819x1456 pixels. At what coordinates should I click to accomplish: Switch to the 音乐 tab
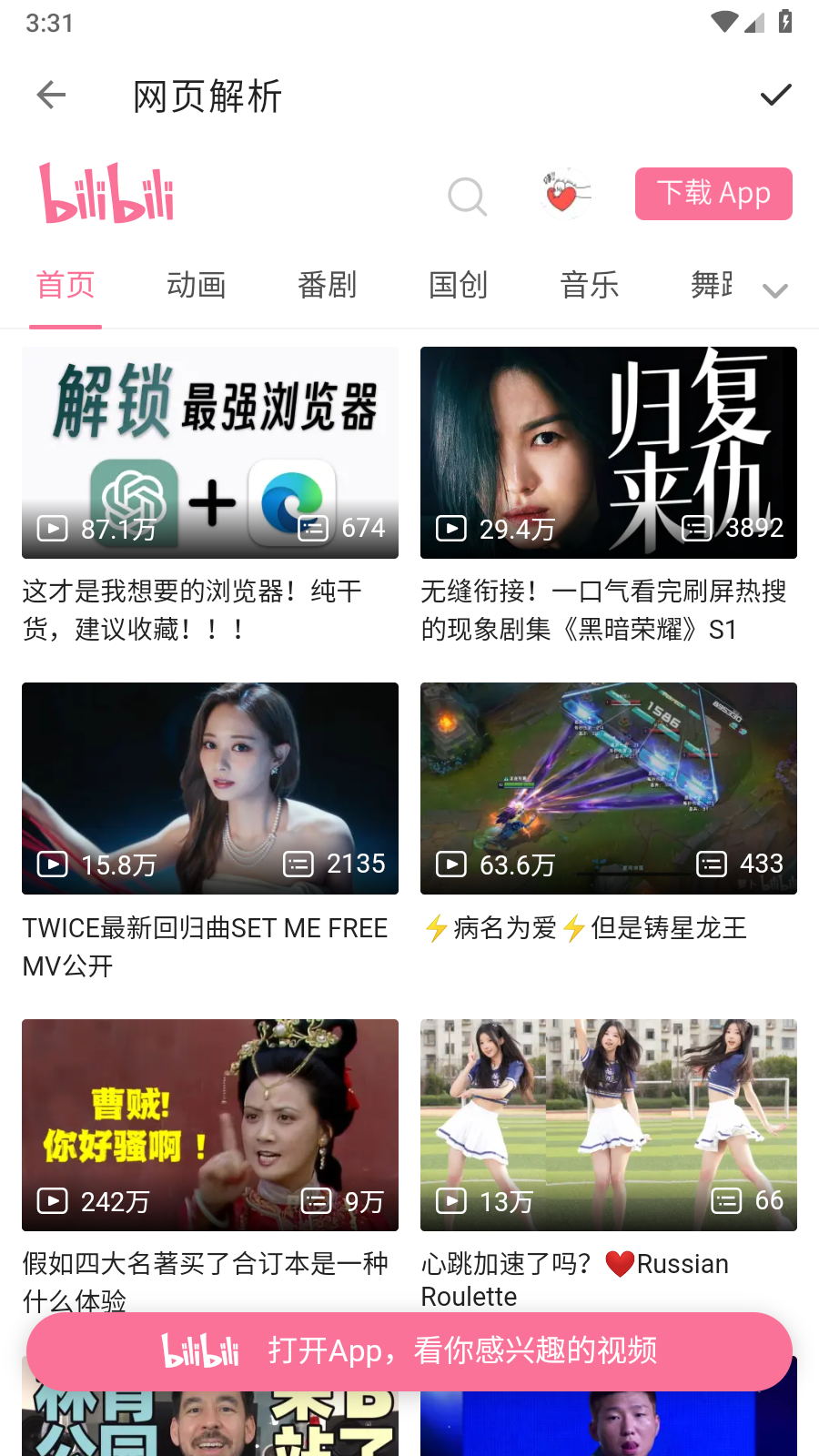click(590, 286)
